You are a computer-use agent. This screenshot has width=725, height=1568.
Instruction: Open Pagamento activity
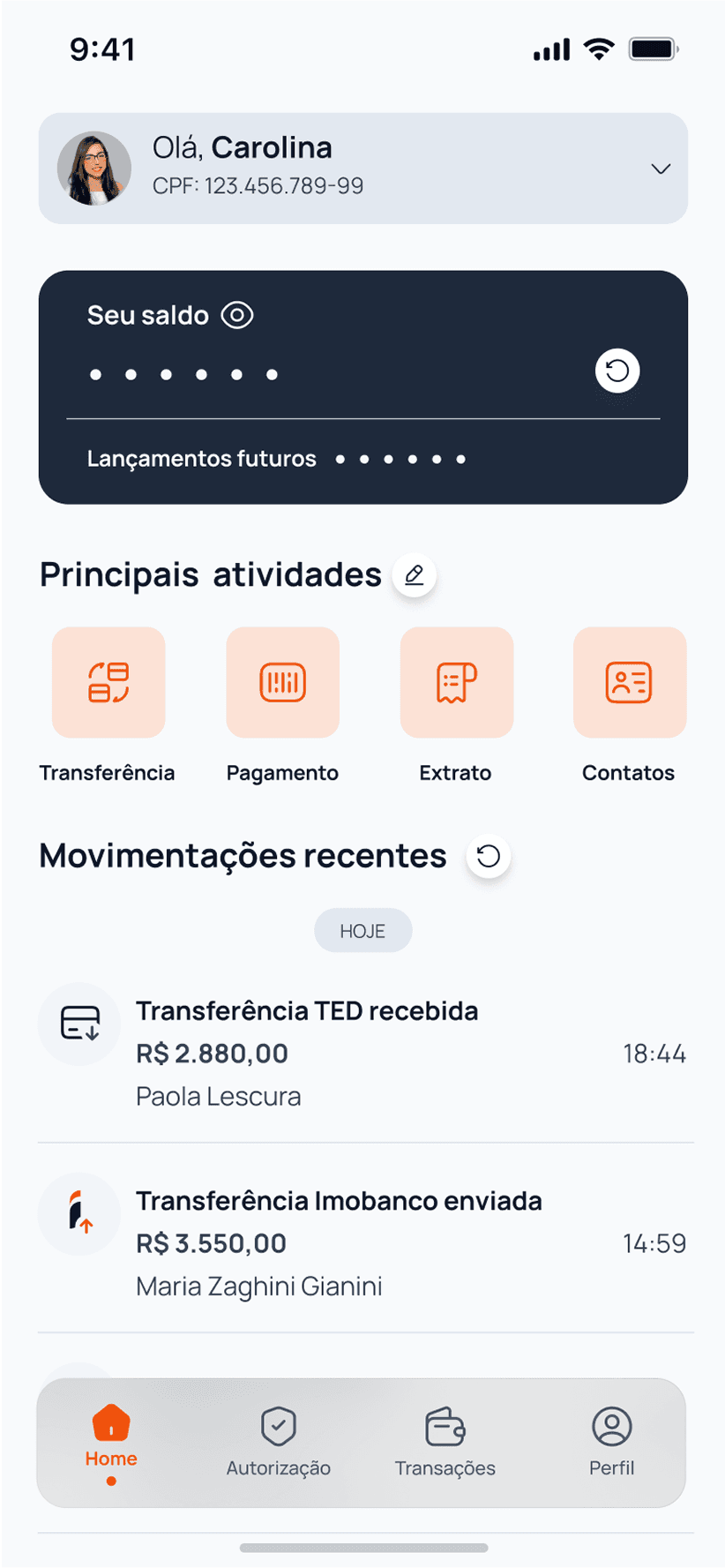(282, 682)
